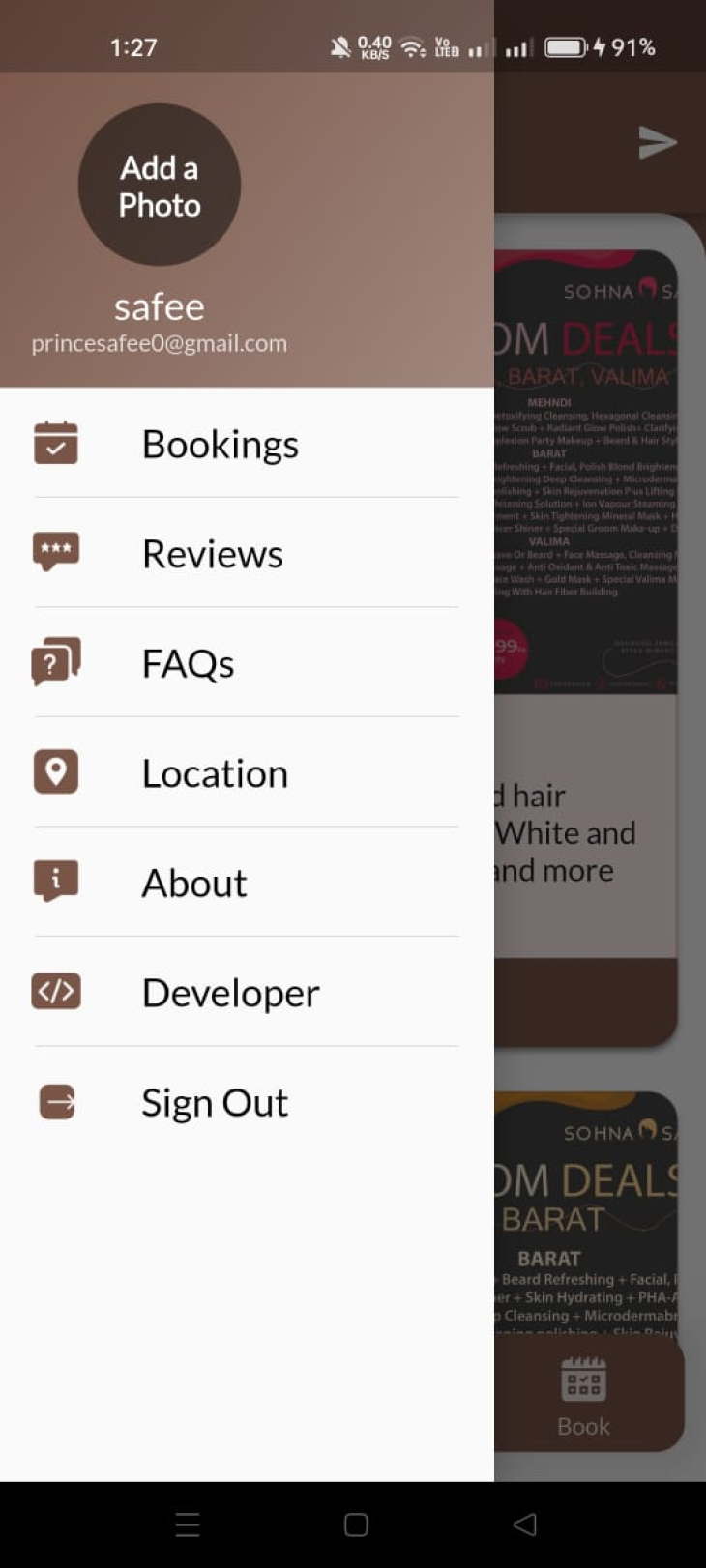View the salon Location
706x1568 pixels.
click(215, 773)
